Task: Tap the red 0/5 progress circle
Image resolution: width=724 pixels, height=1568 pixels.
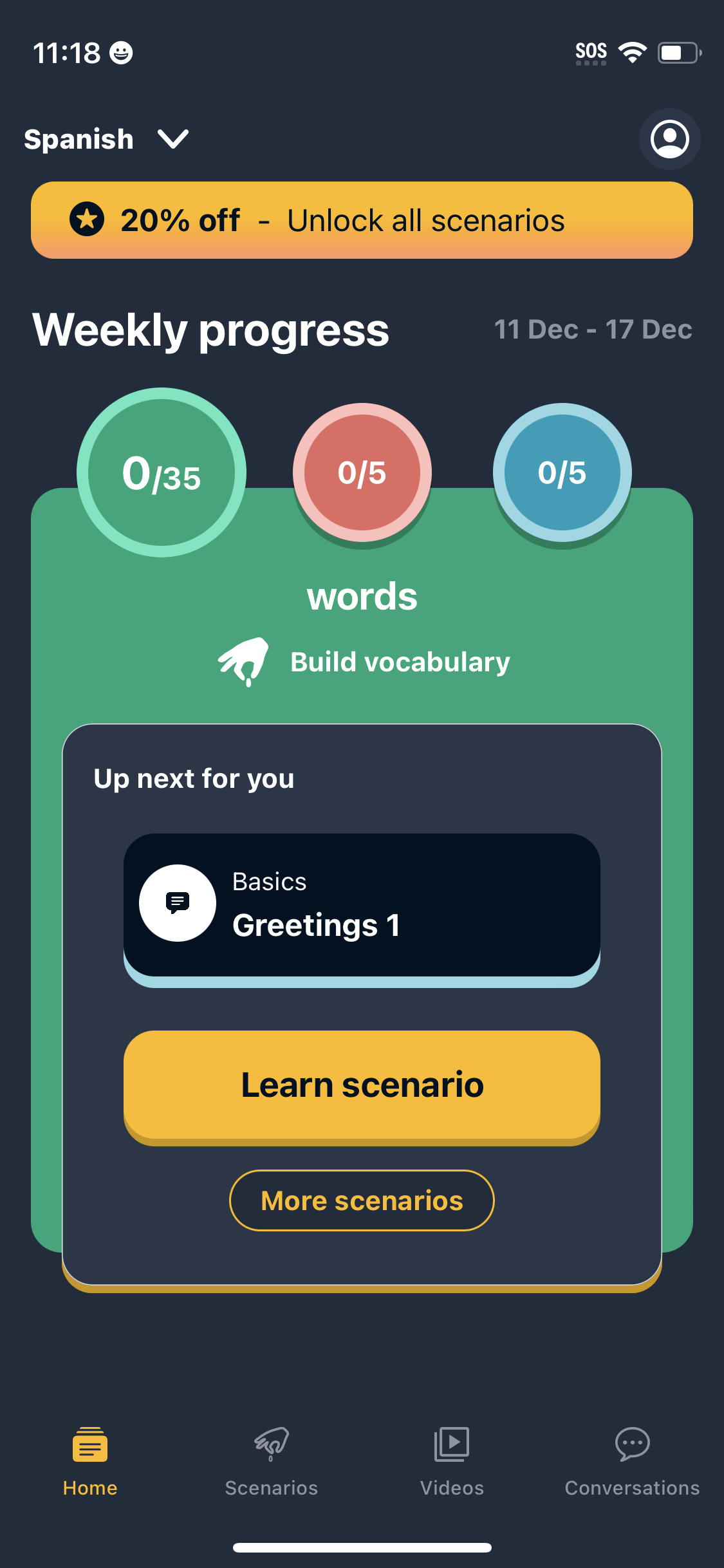Action: (x=362, y=473)
